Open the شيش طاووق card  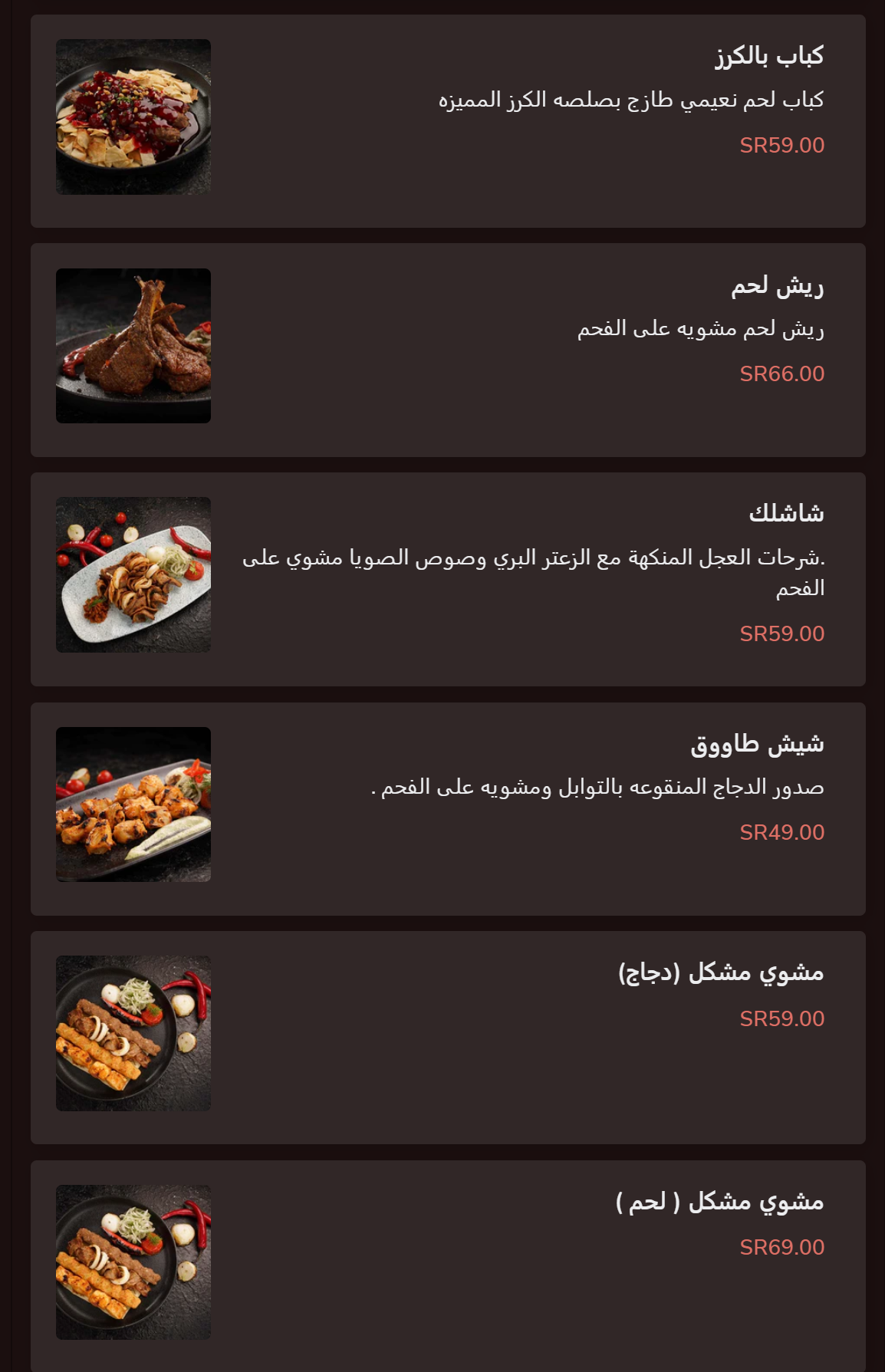click(448, 809)
